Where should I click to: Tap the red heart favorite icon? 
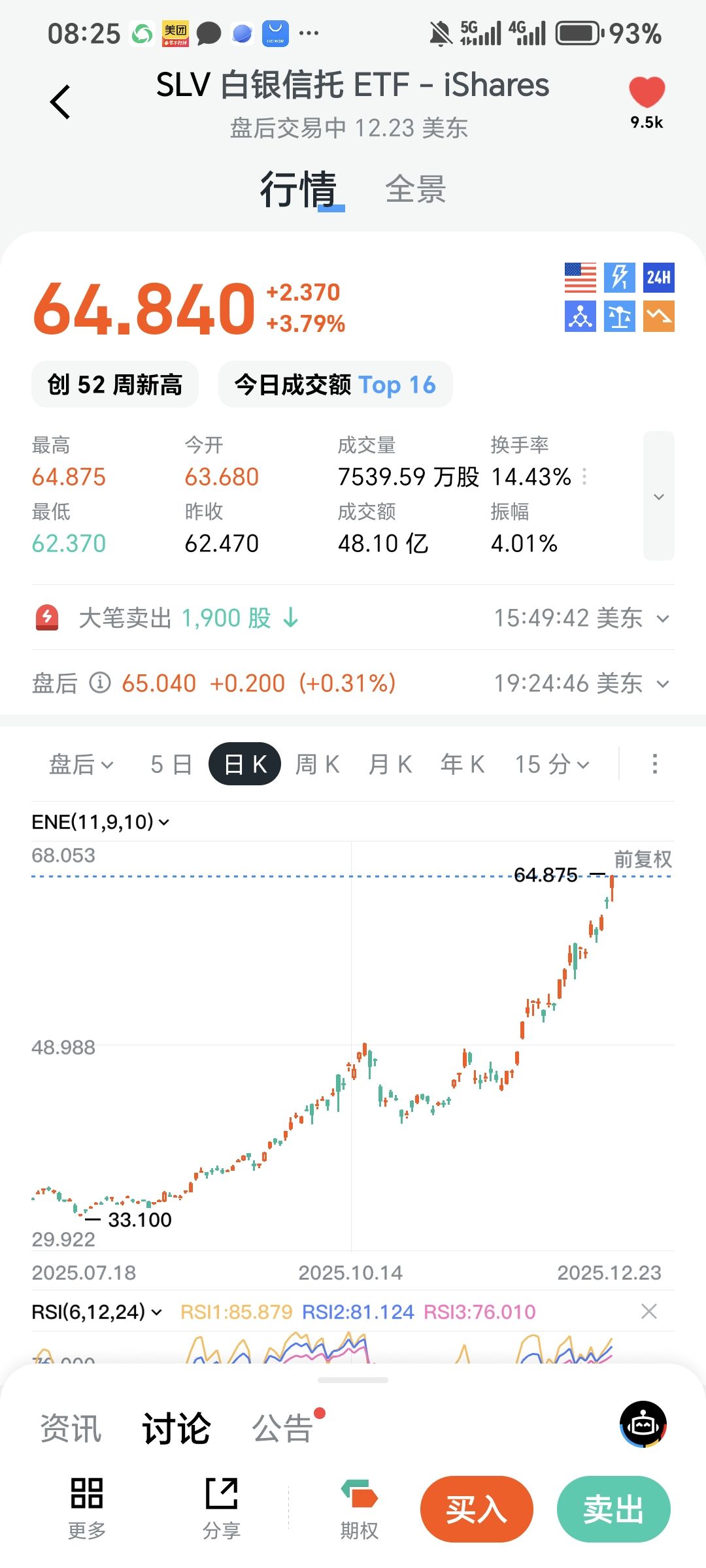click(647, 93)
